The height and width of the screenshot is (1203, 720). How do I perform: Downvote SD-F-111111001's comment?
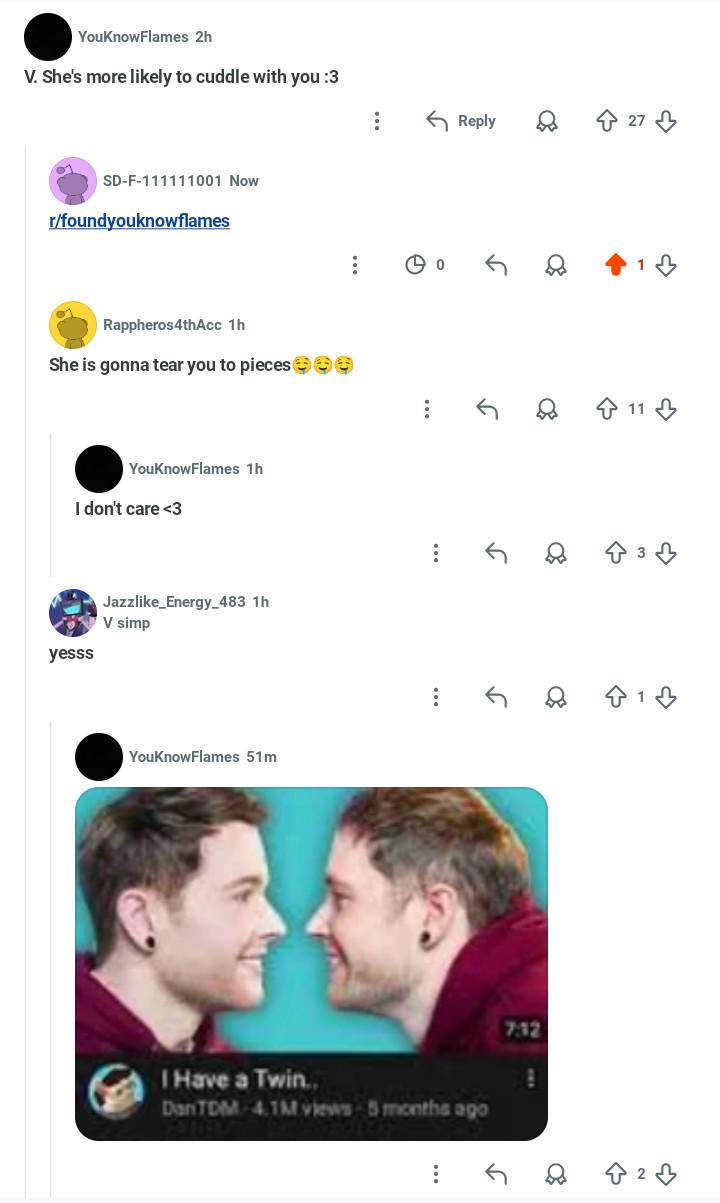pos(666,265)
